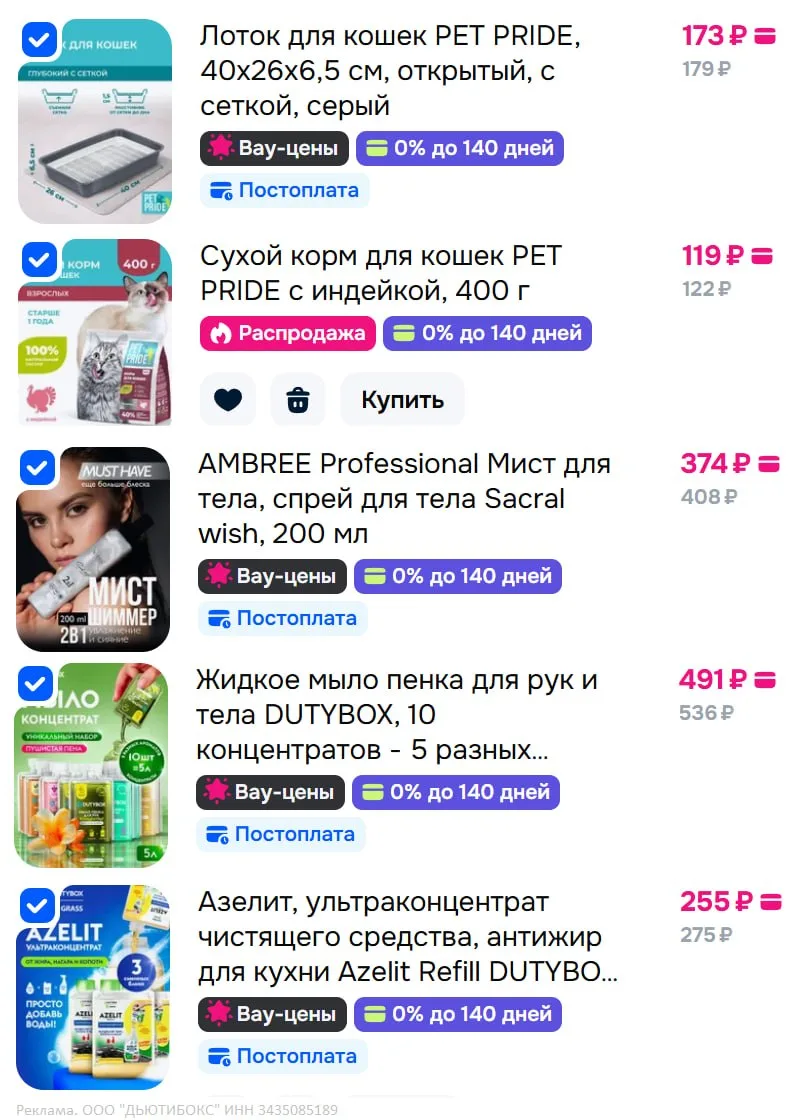Uncheck the PET PRIDE cat litter tray item
This screenshot has height=1120, width=808.
[39, 41]
